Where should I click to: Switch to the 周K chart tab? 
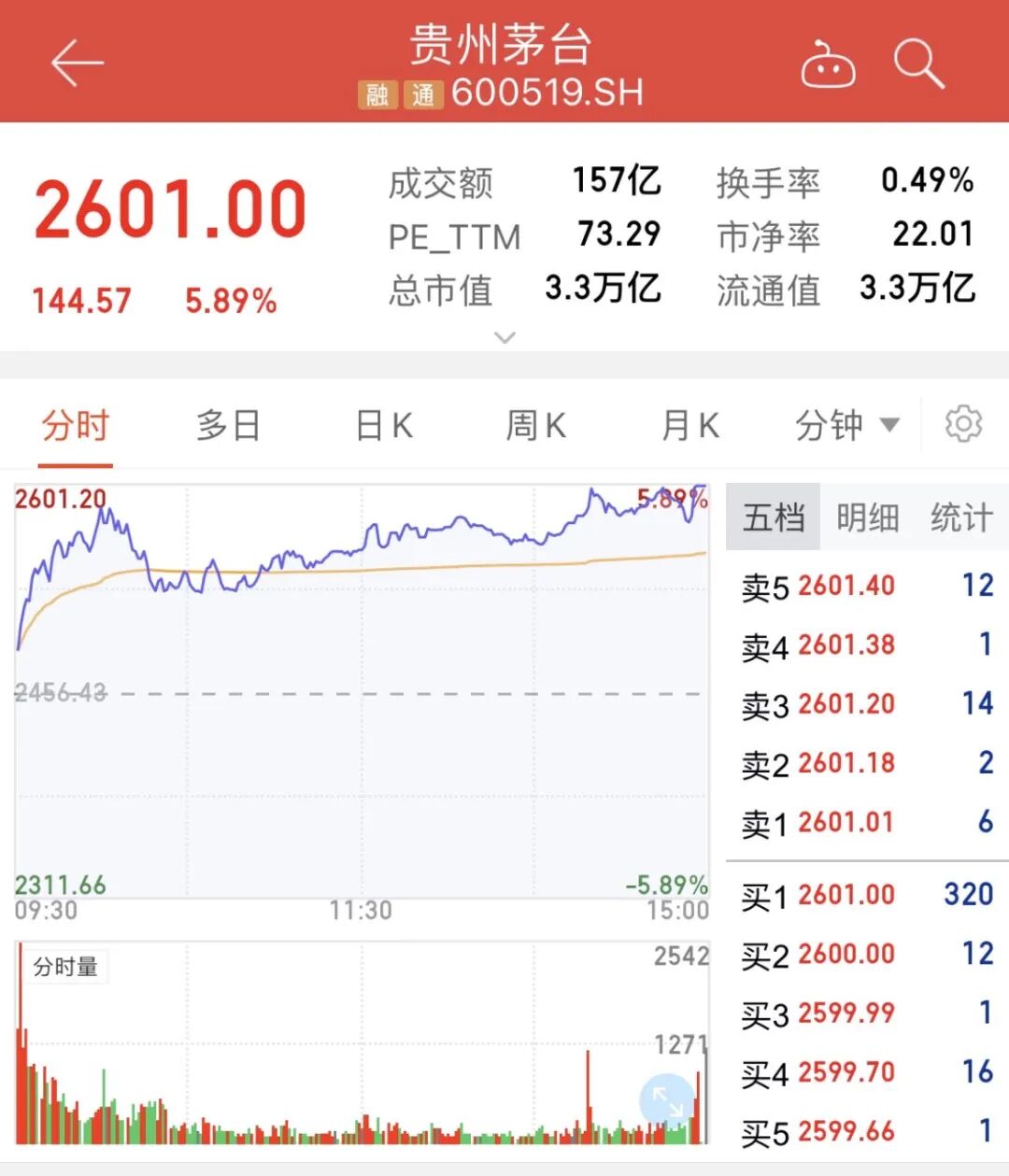536,426
